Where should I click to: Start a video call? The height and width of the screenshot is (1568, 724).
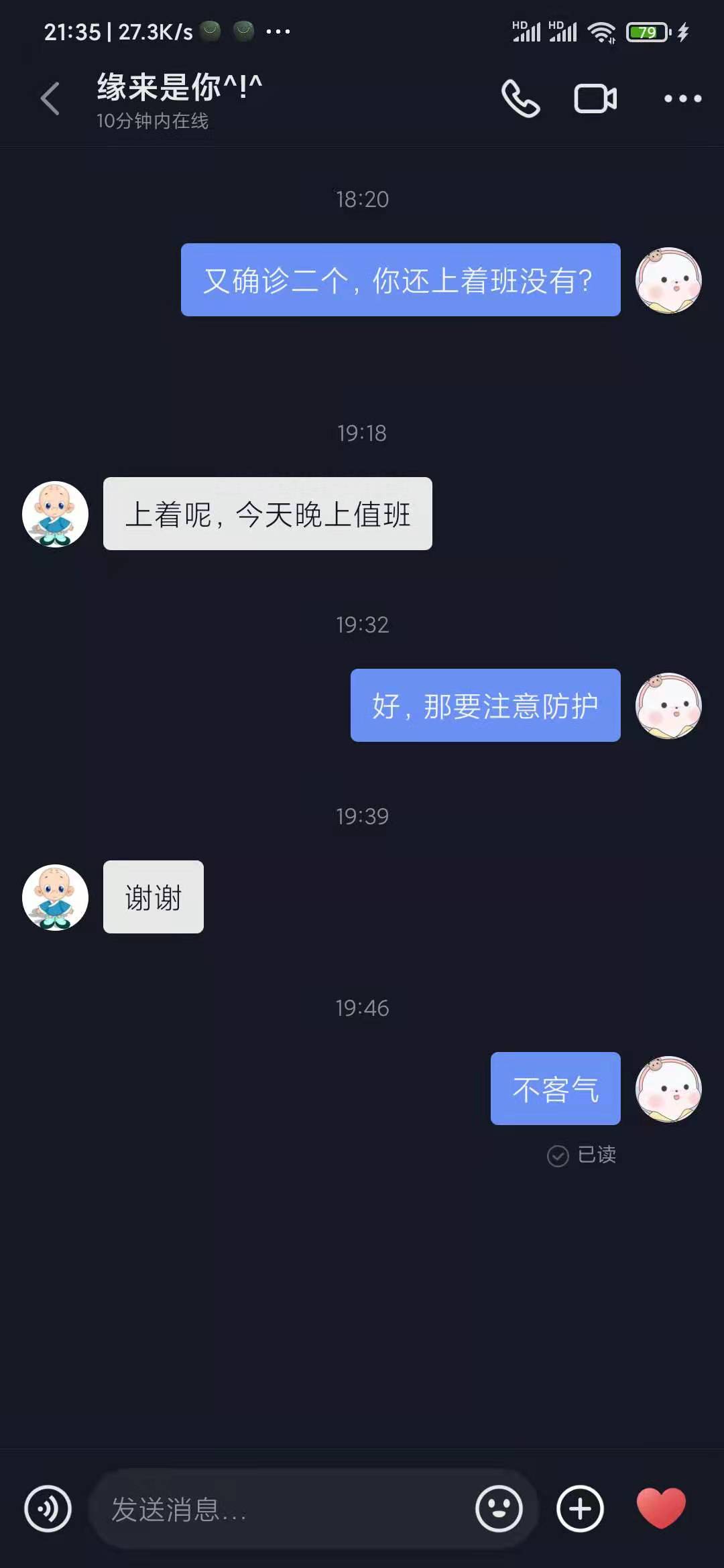595,99
